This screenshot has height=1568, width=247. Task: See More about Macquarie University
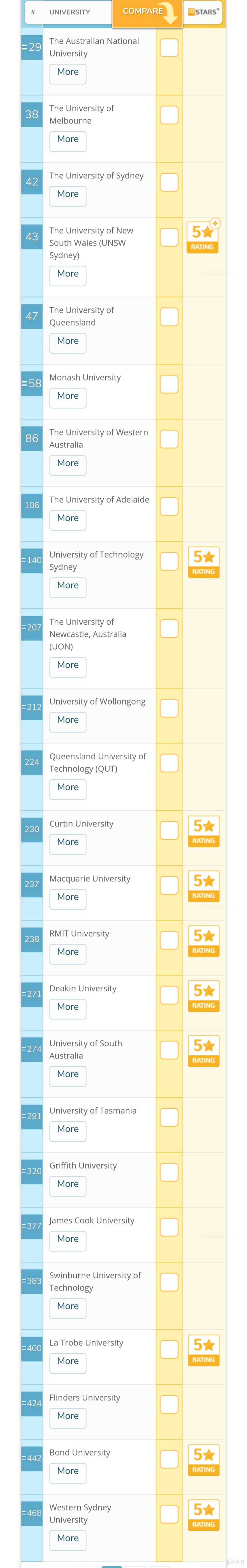tap(68, 898)
